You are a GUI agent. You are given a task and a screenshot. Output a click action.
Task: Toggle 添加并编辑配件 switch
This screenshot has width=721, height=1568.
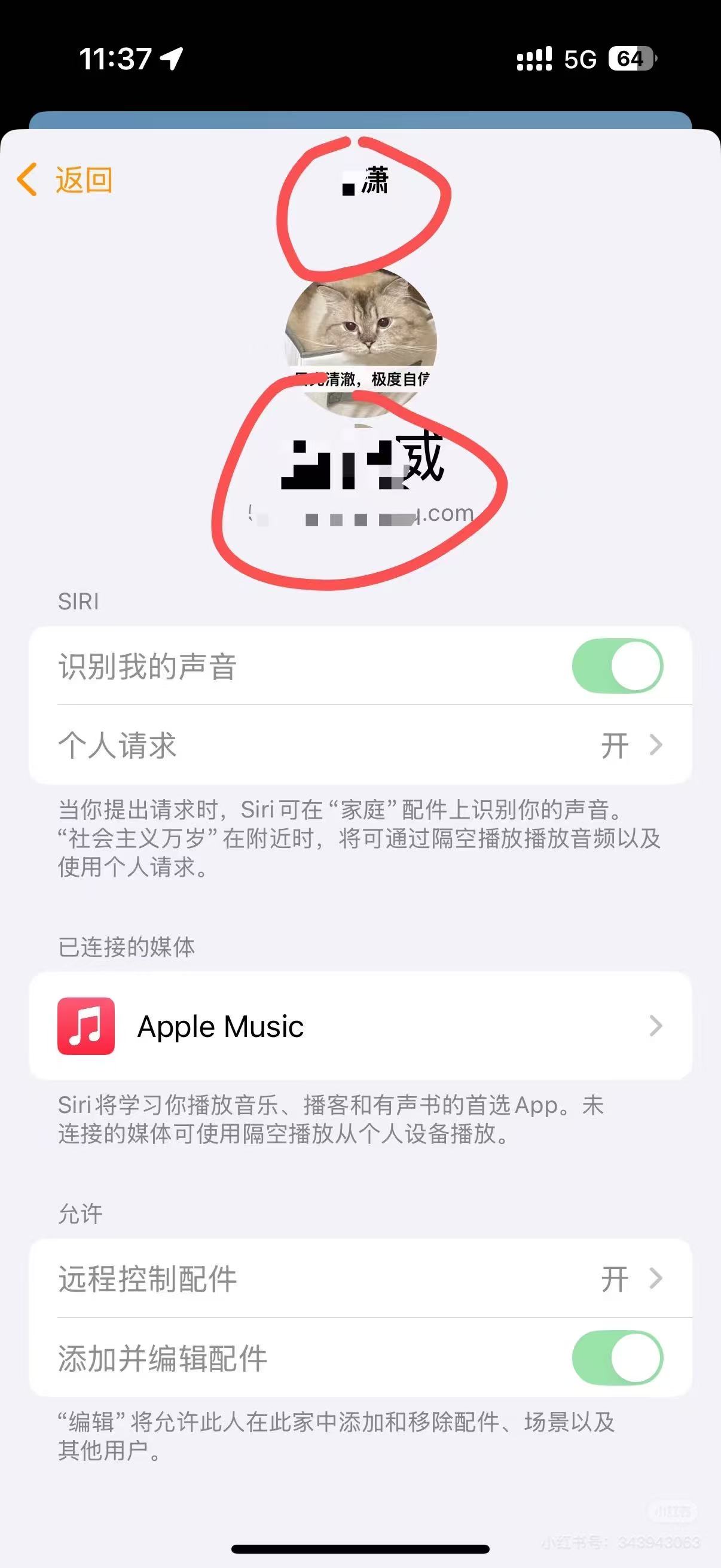[x=617, y=1358]
